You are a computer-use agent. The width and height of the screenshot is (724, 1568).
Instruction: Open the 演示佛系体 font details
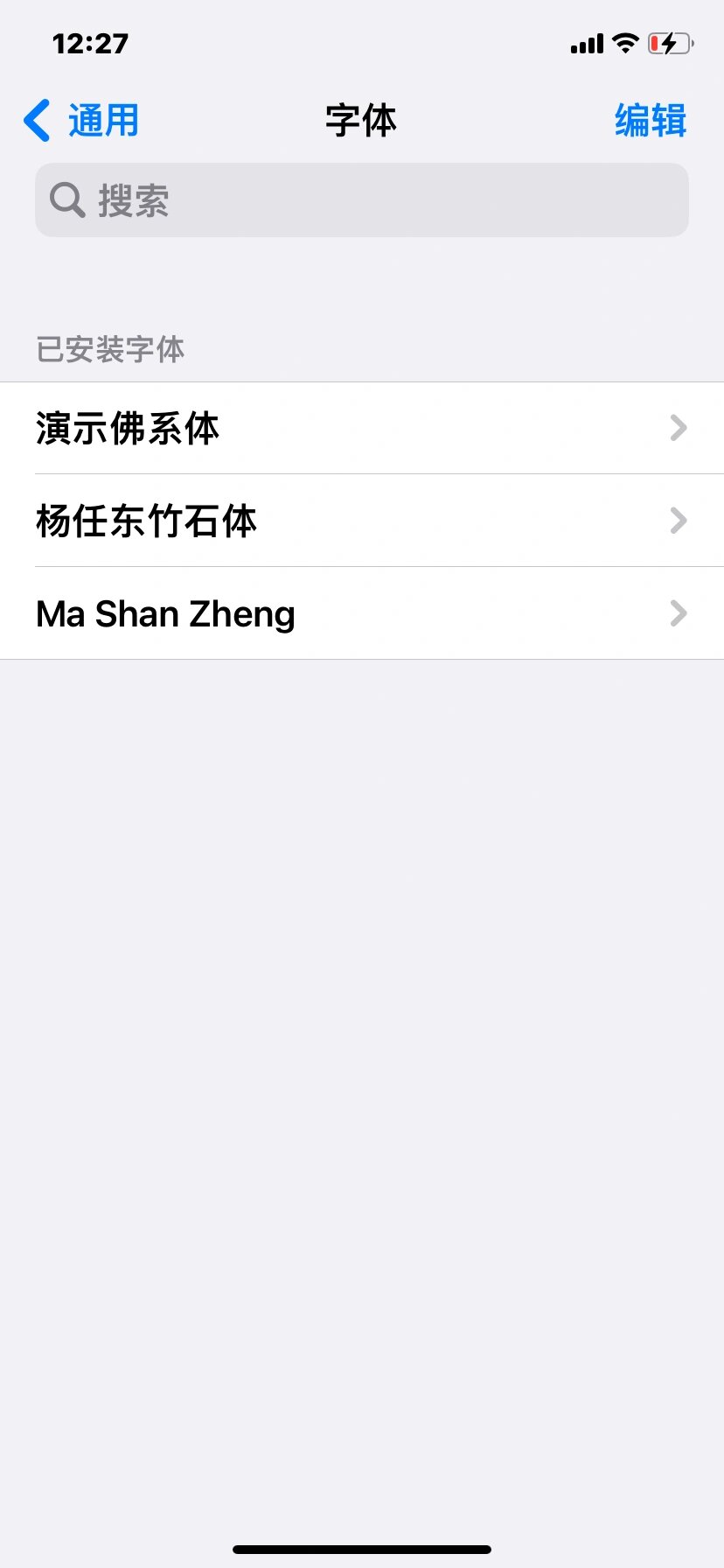(x=362, y=429)
